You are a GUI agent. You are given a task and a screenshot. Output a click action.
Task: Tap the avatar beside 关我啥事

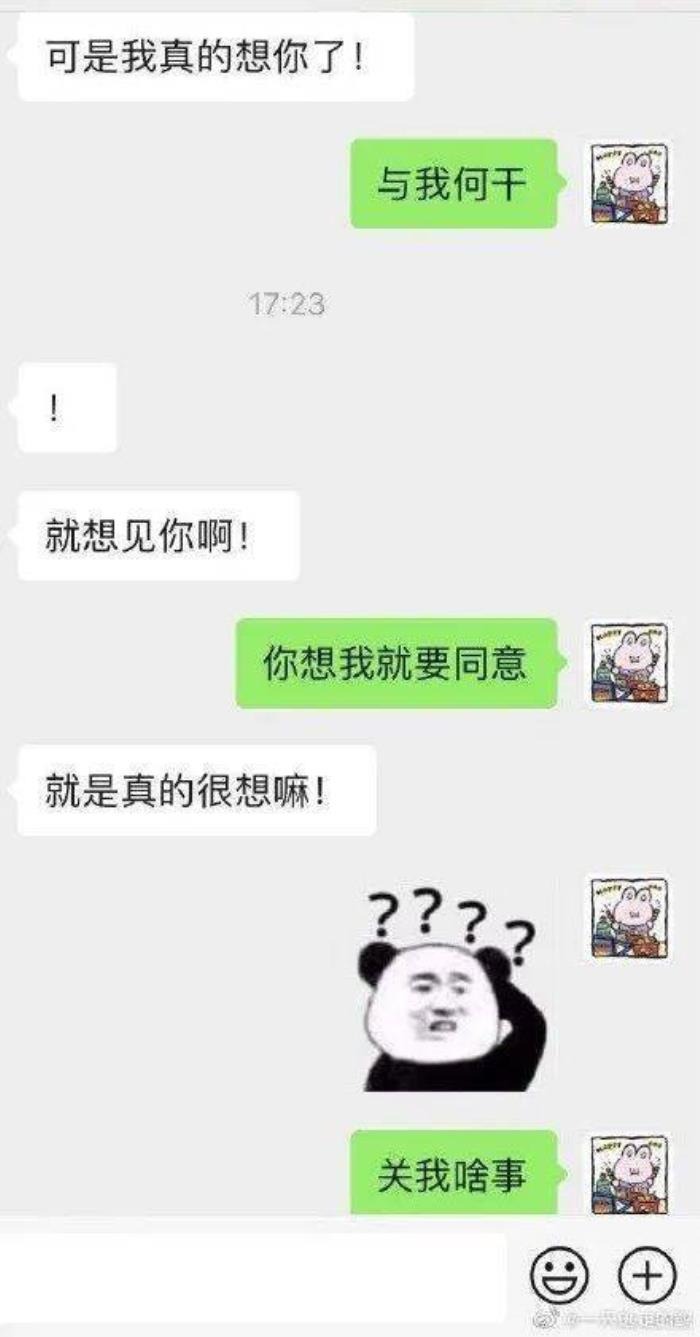click(x=628, y=1173)
